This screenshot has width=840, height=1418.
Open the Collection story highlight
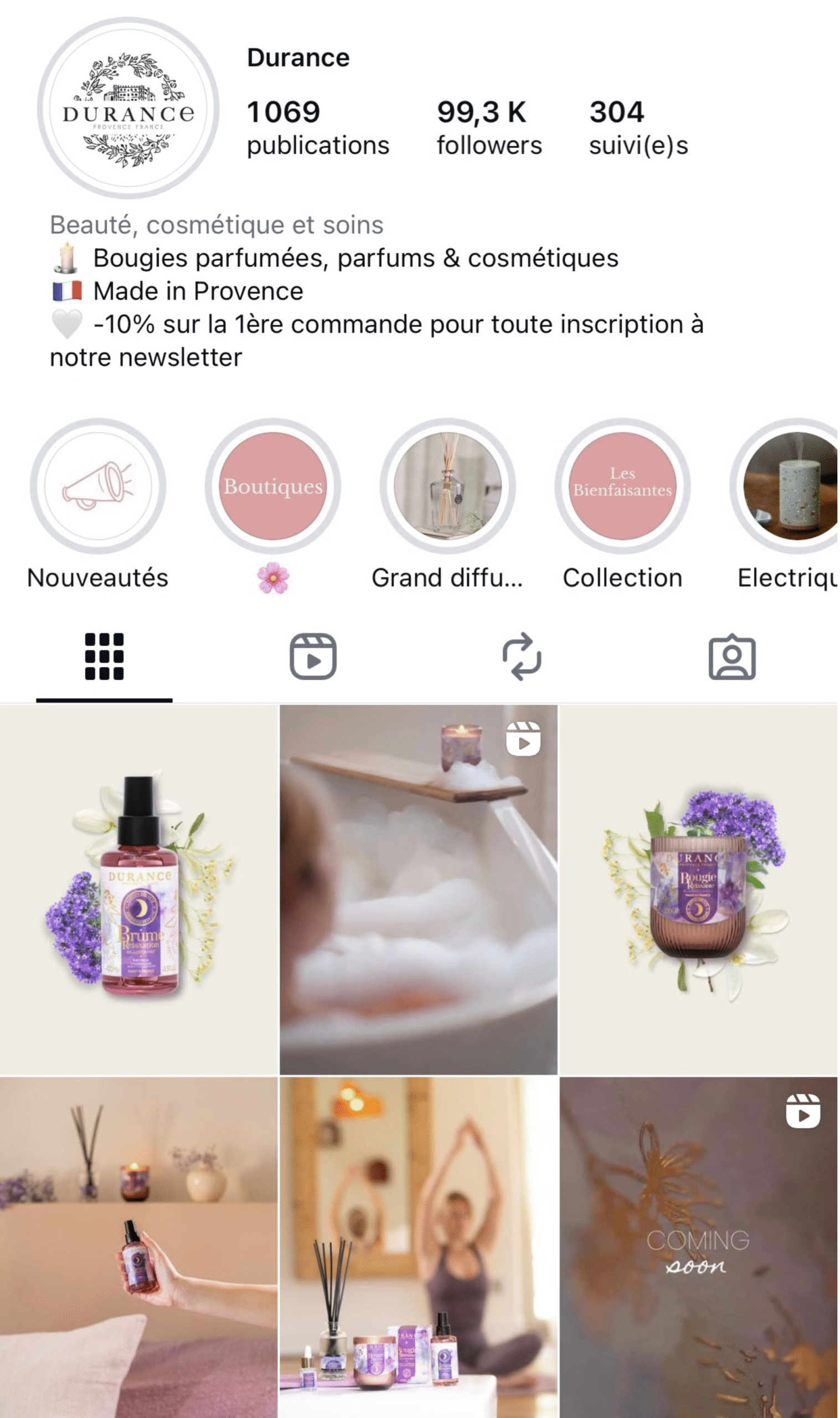(622, 486)
